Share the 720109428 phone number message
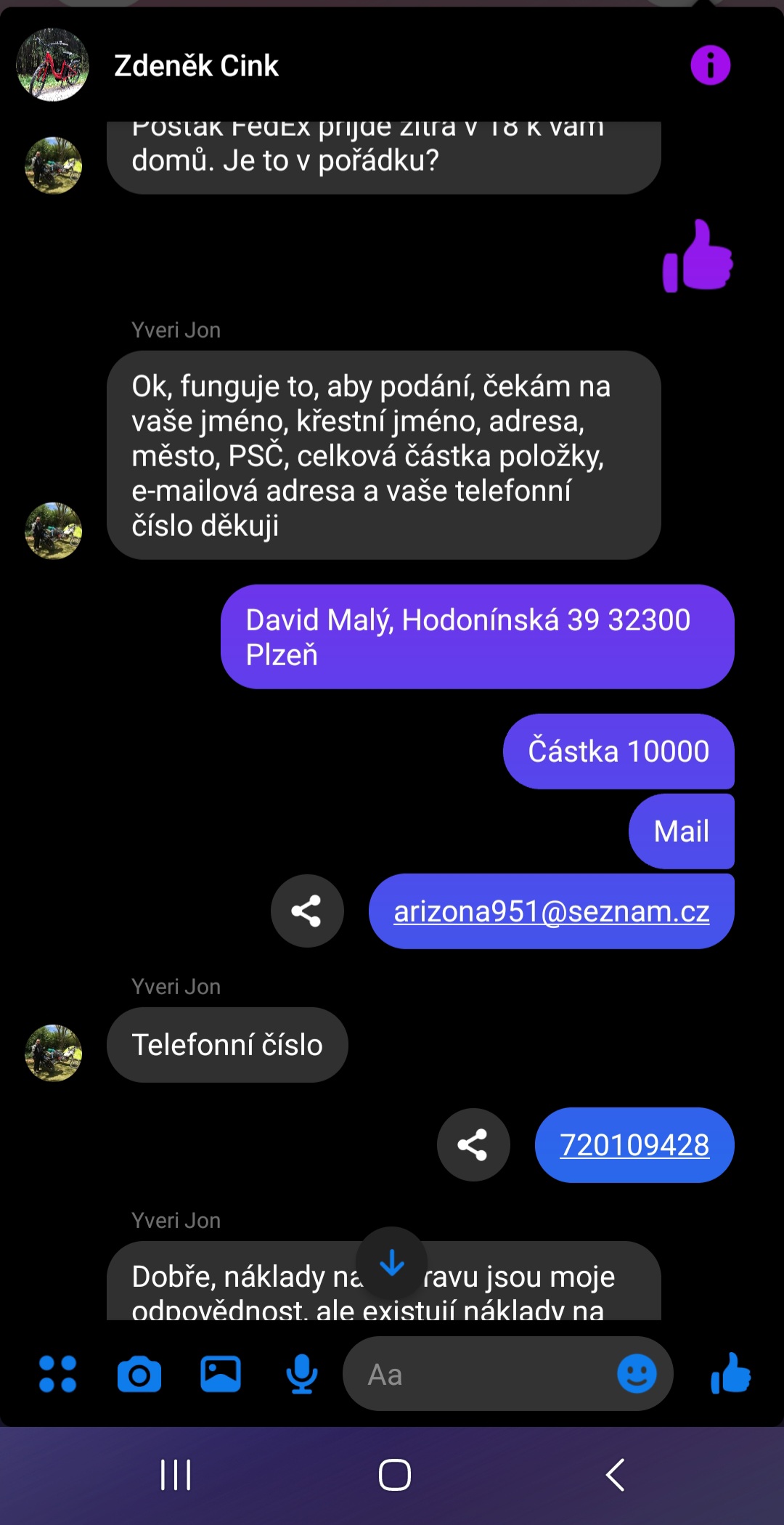Screen dimensions: 784x1525 pos(473,1144)
